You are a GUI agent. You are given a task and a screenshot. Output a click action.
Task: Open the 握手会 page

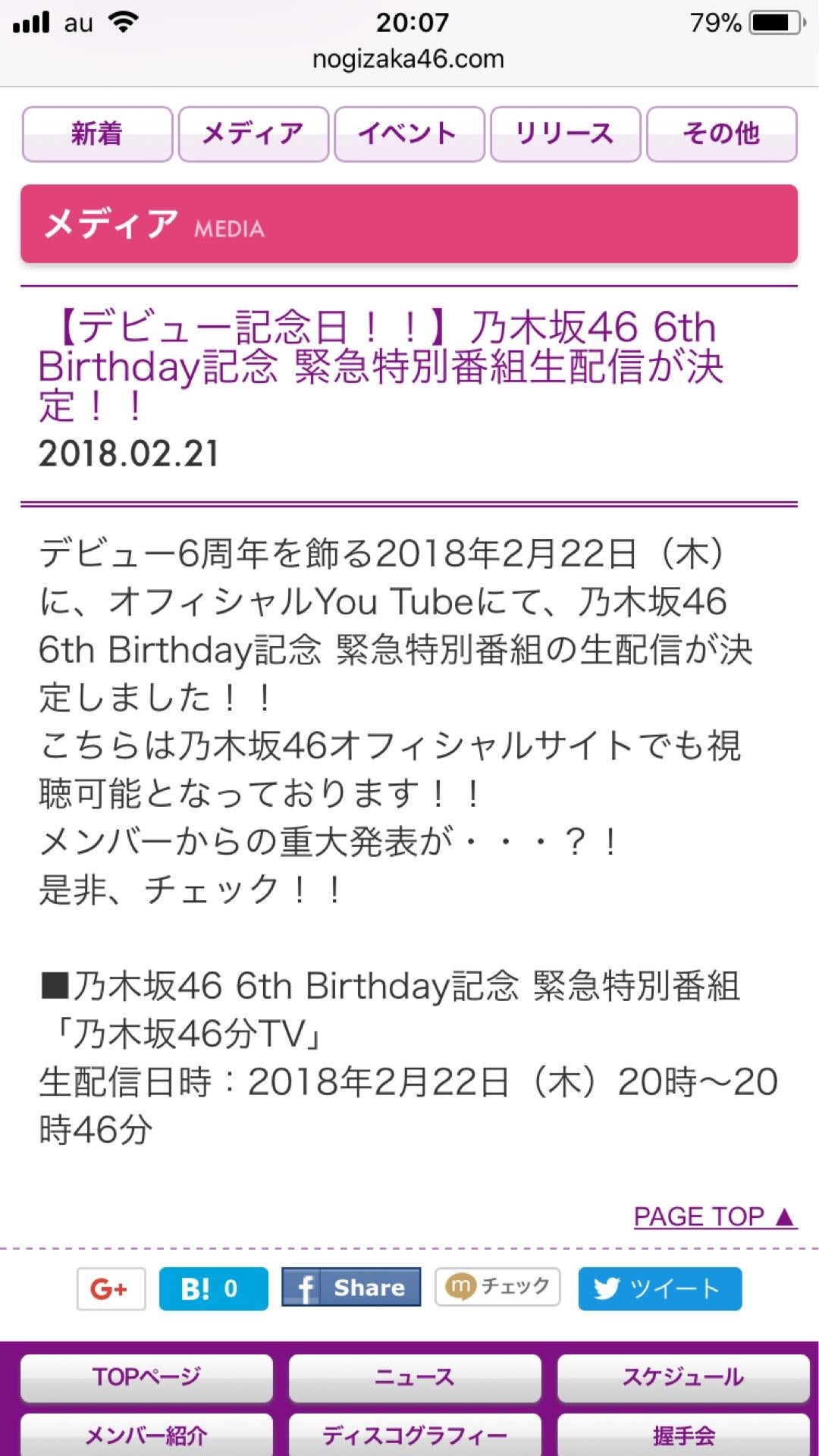(683, 1435)
